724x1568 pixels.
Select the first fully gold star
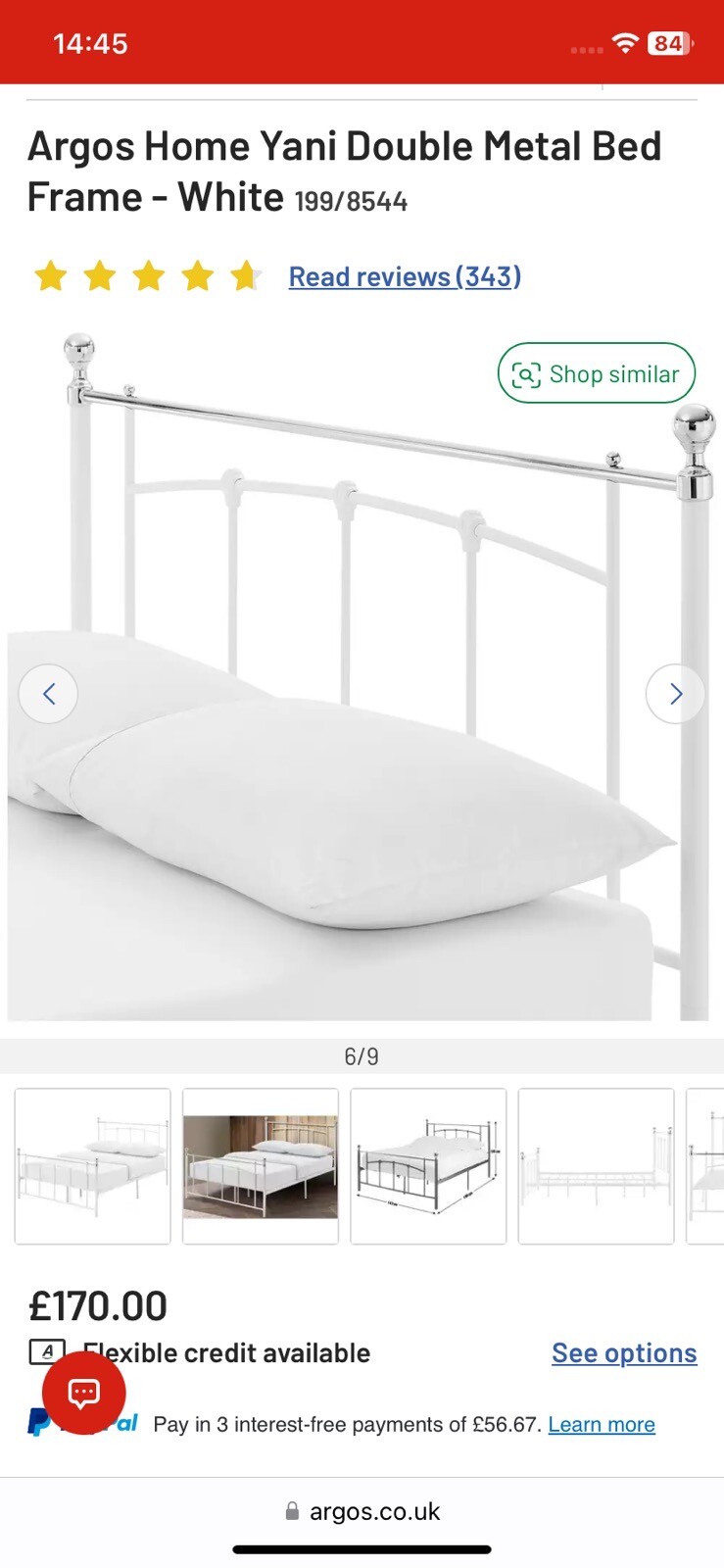pyautogui.click(x=51, y=275)
